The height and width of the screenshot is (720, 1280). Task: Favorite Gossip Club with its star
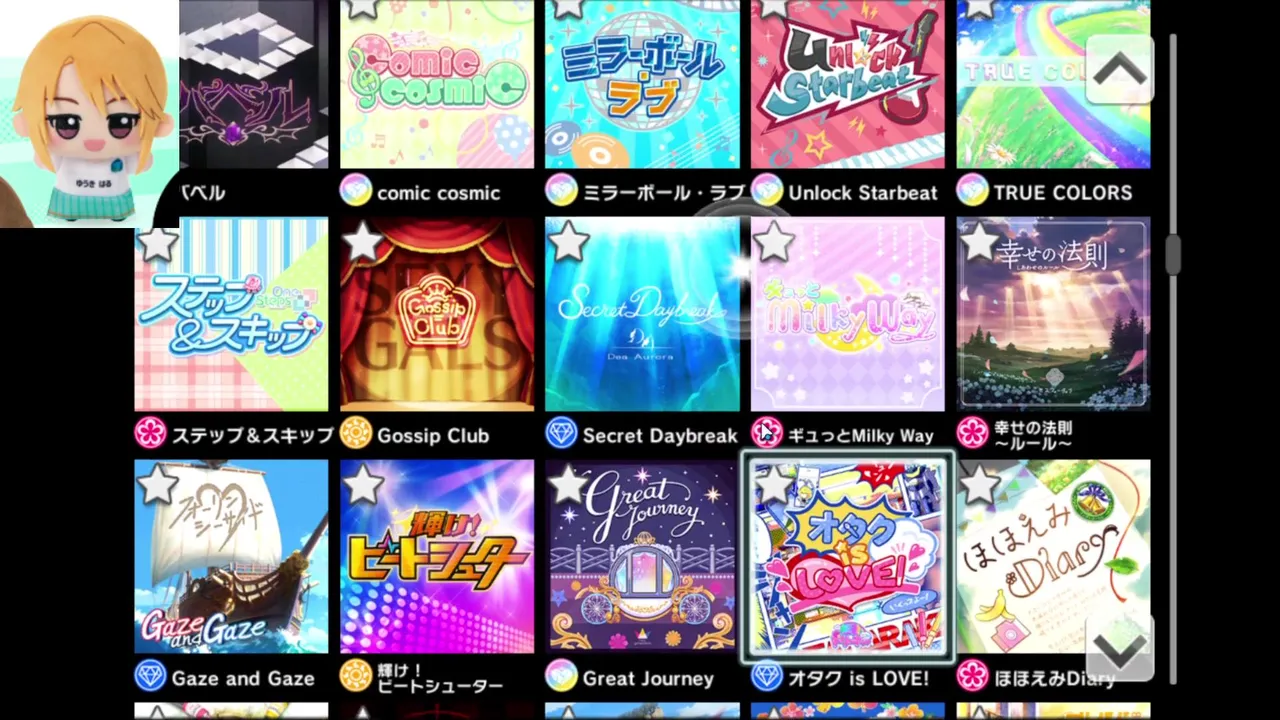362,242
